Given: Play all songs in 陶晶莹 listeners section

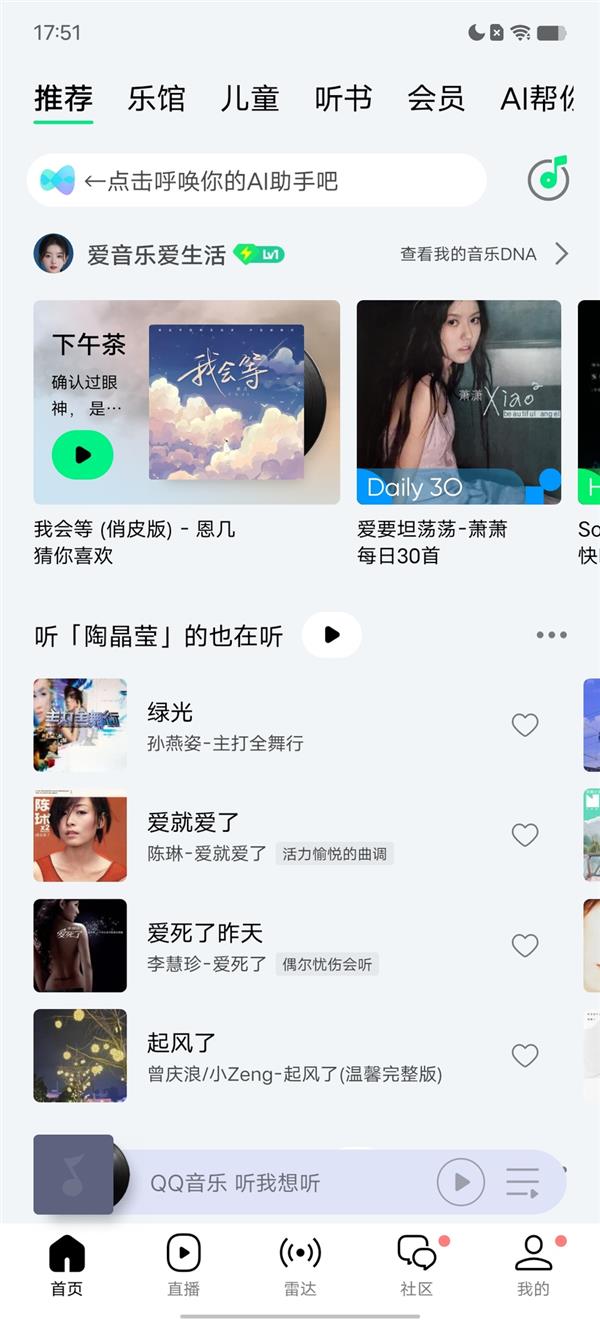Looking at the screenshot, I should [332, 635].
